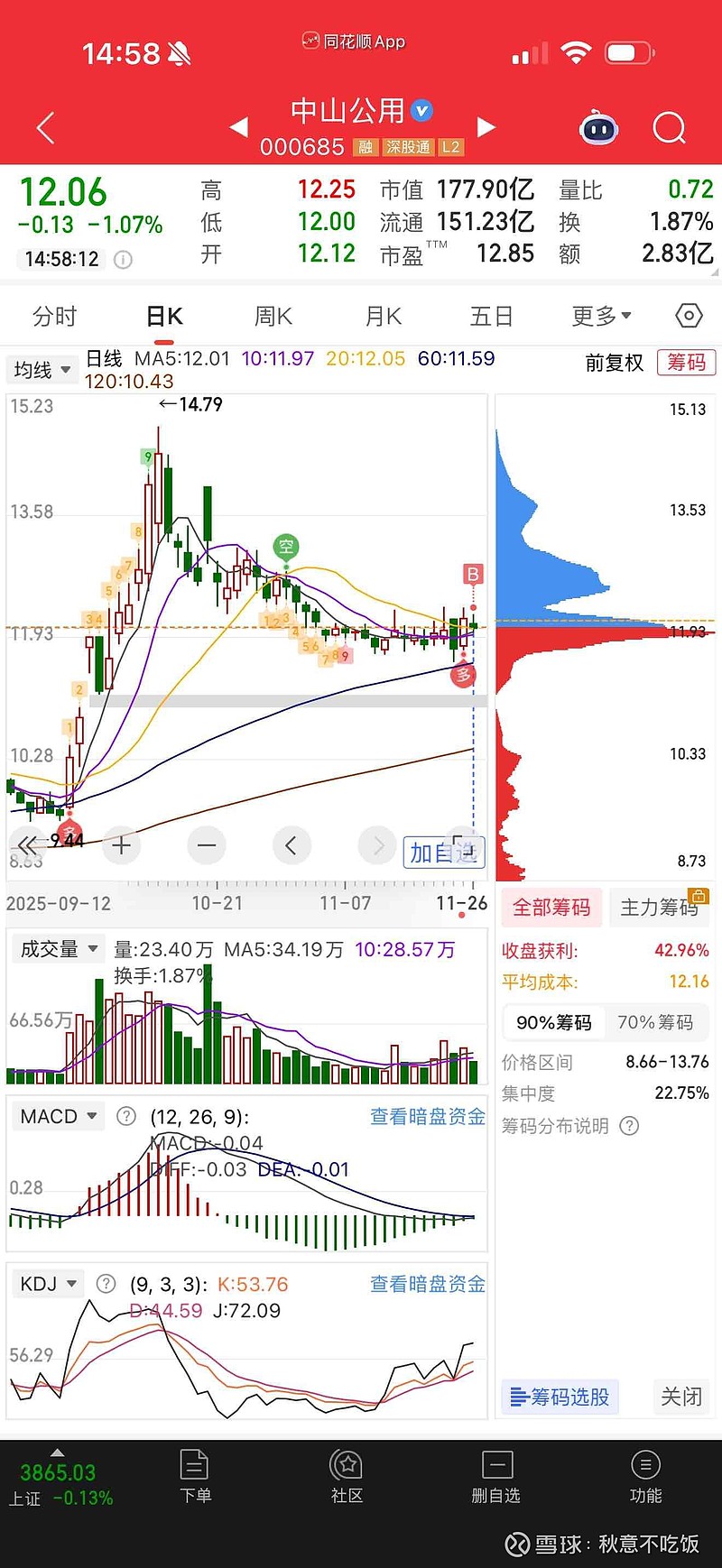Toggle the 筹码 chip distribution panel

pos(685,363)
